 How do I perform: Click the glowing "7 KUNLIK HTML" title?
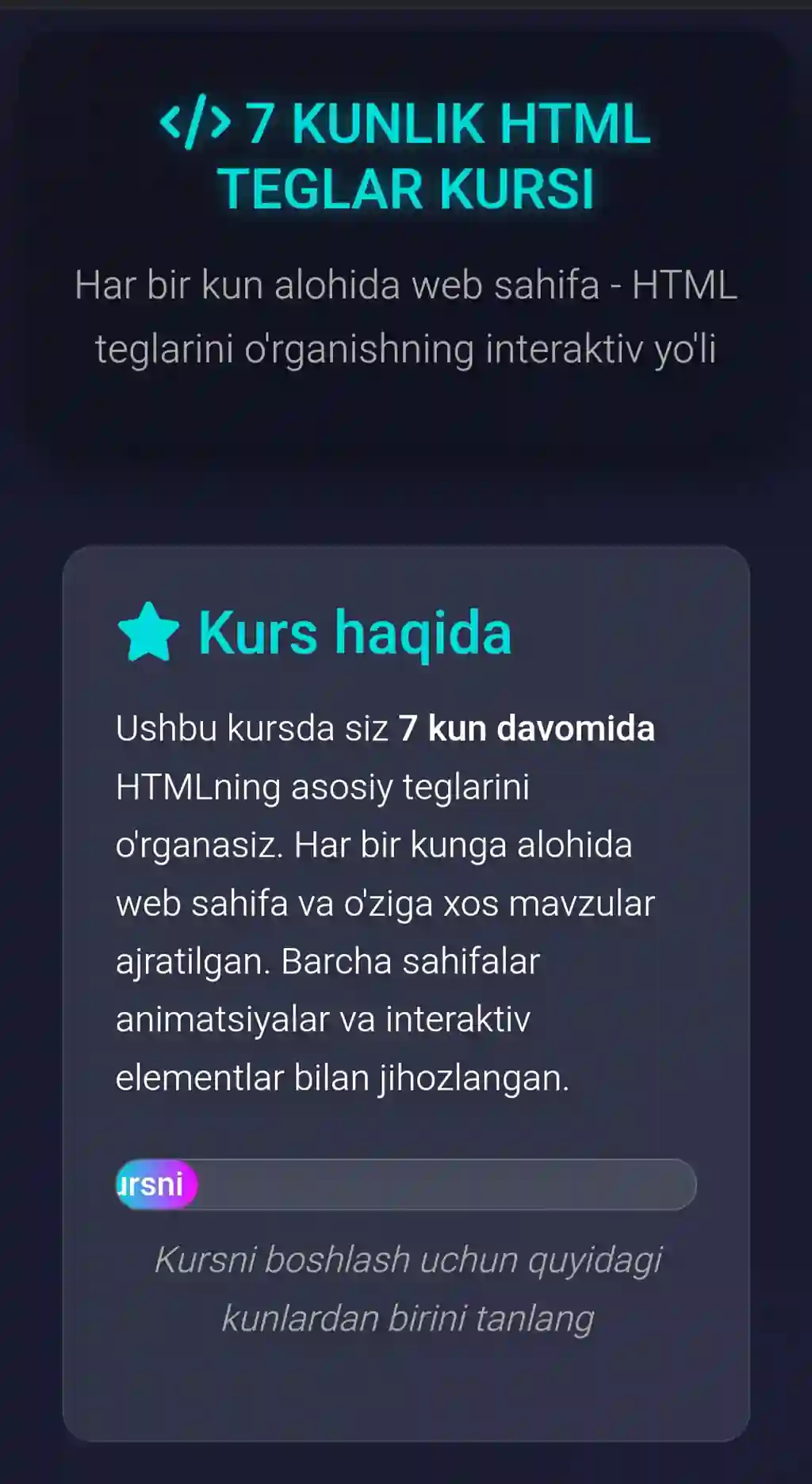(444, 123)
